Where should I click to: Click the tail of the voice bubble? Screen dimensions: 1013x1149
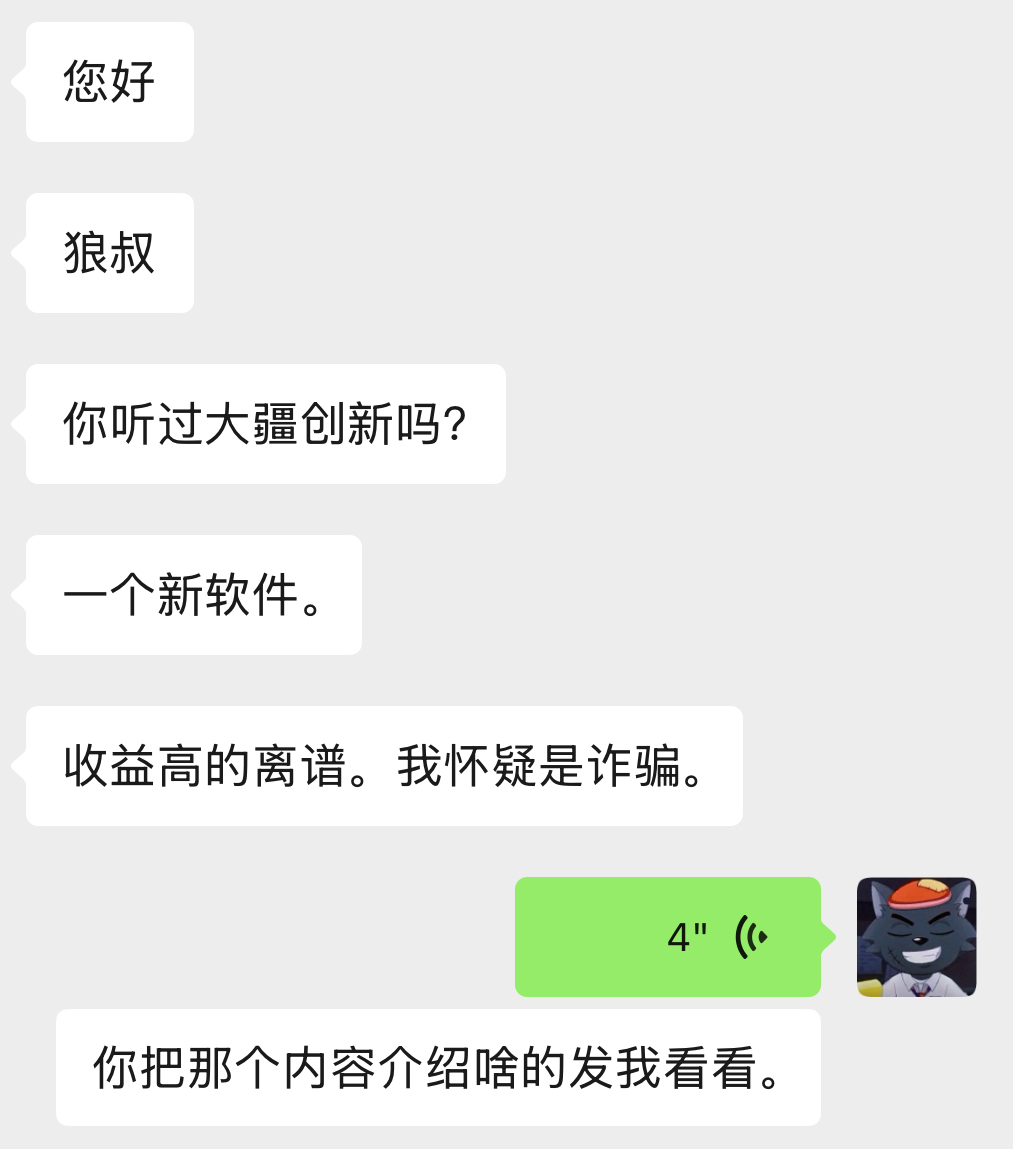click(x=830, y=937)
